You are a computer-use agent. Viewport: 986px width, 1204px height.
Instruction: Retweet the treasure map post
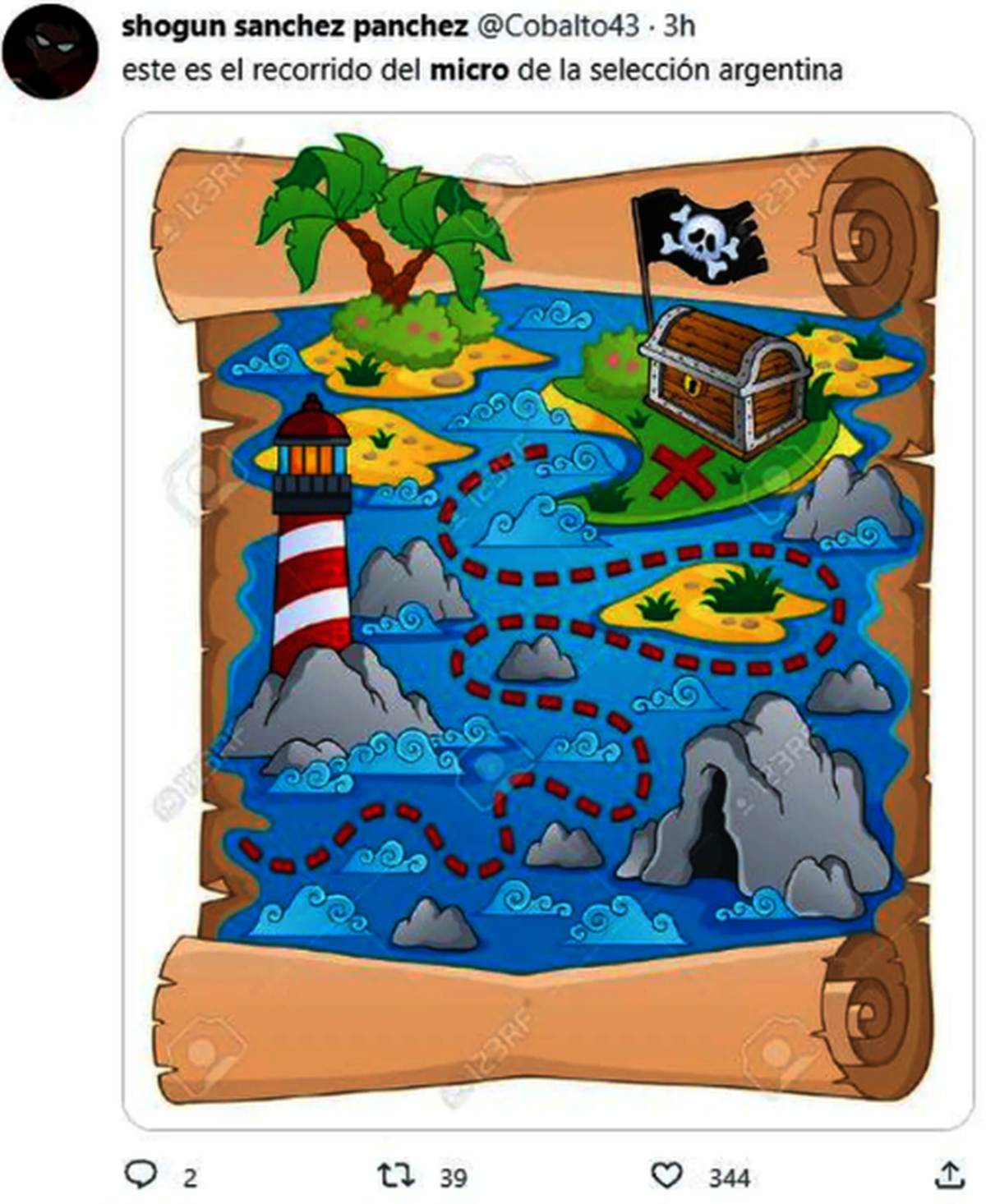[395, 1175]
